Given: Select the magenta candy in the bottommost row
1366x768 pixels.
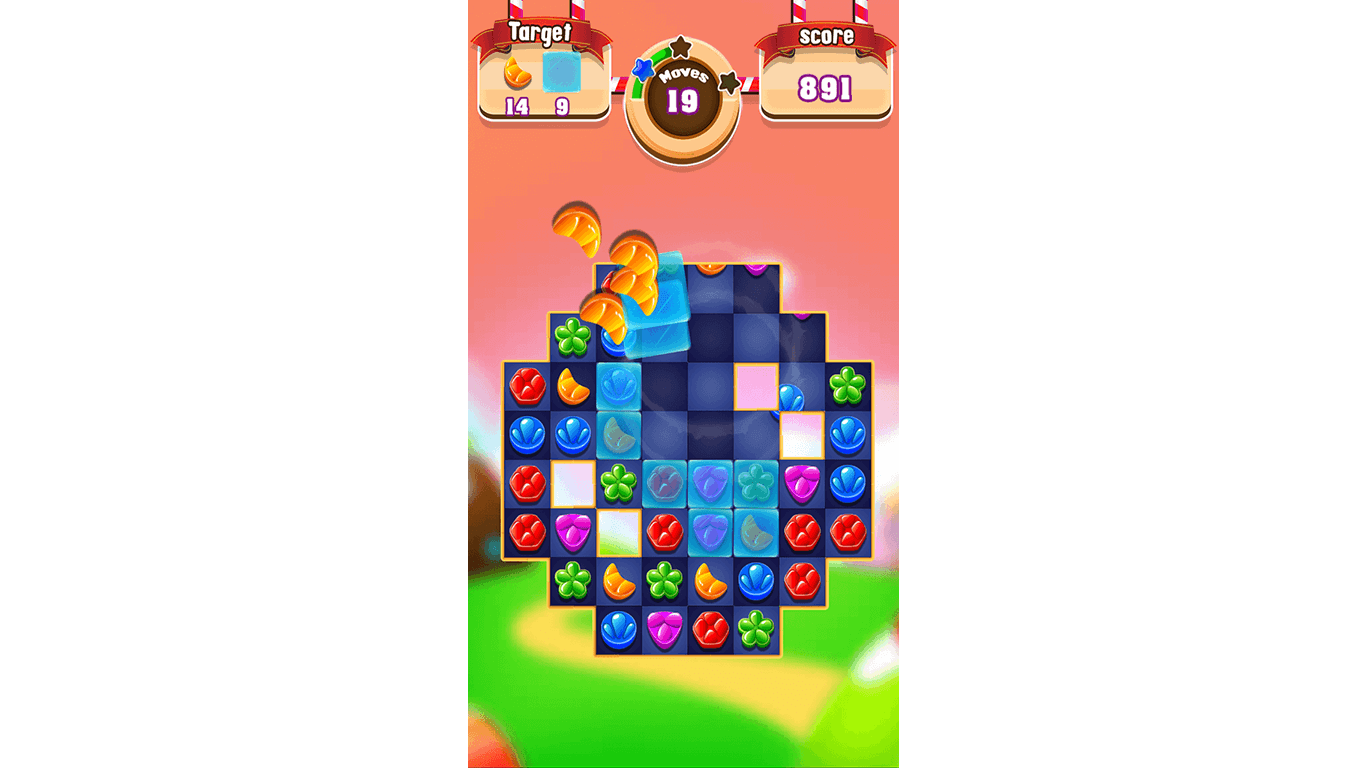Looking at the screenshot, I should click(x=664, y=629).
